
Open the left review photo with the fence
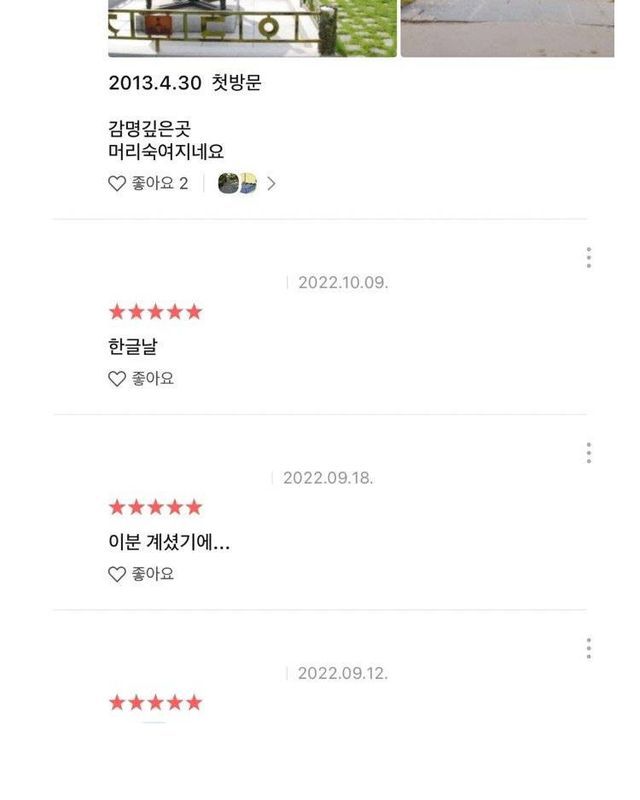(x=252, y=28)
